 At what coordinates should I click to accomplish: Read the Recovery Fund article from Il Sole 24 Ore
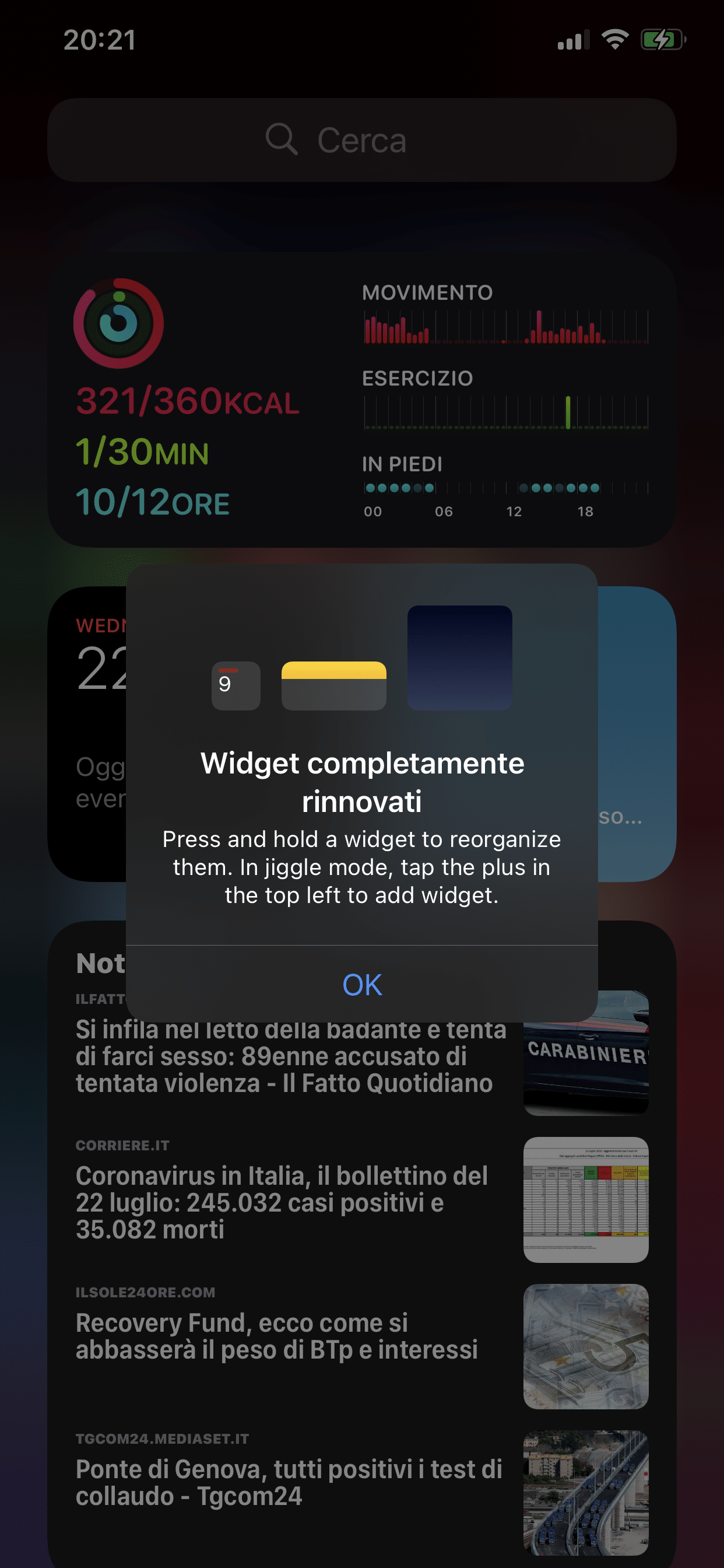coord(277,1335)
